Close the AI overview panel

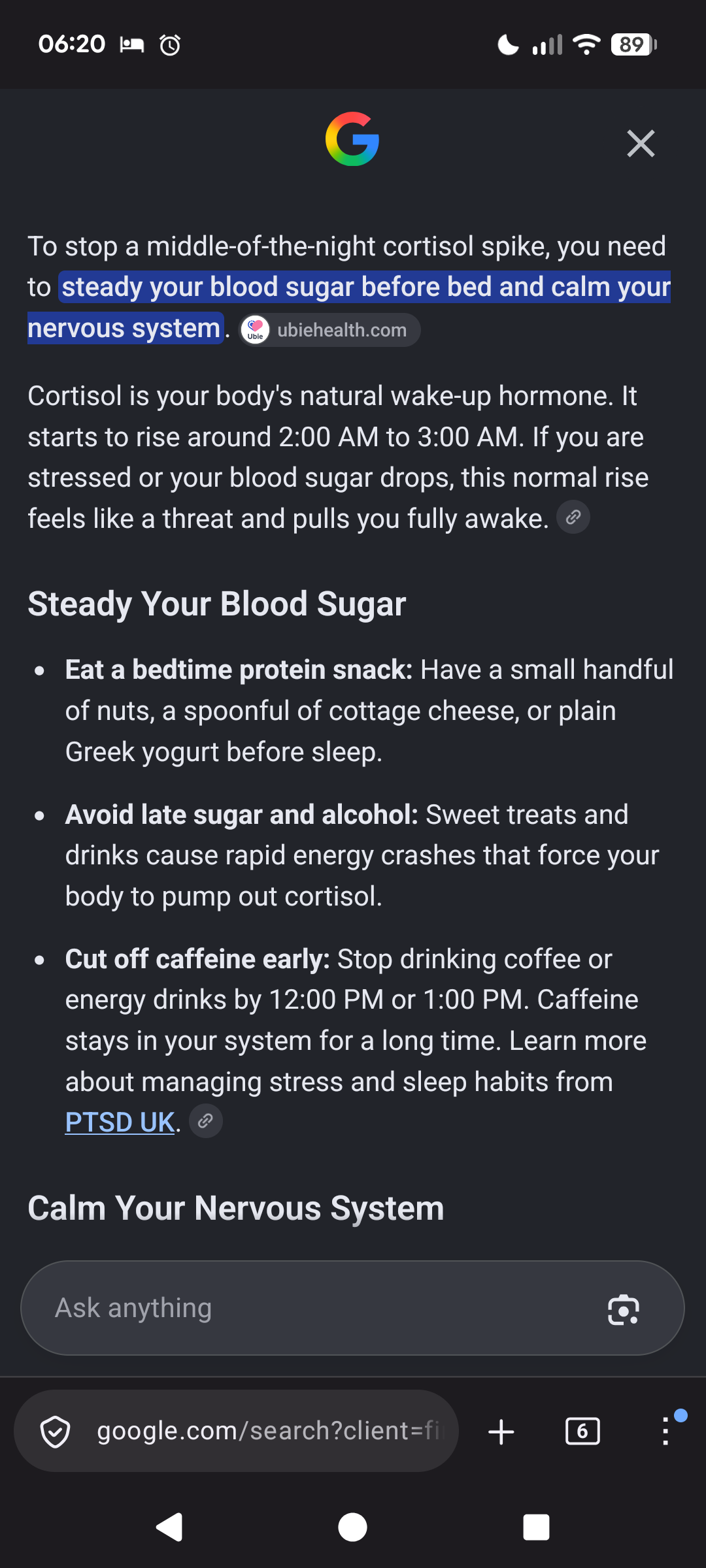coord(641,143)
